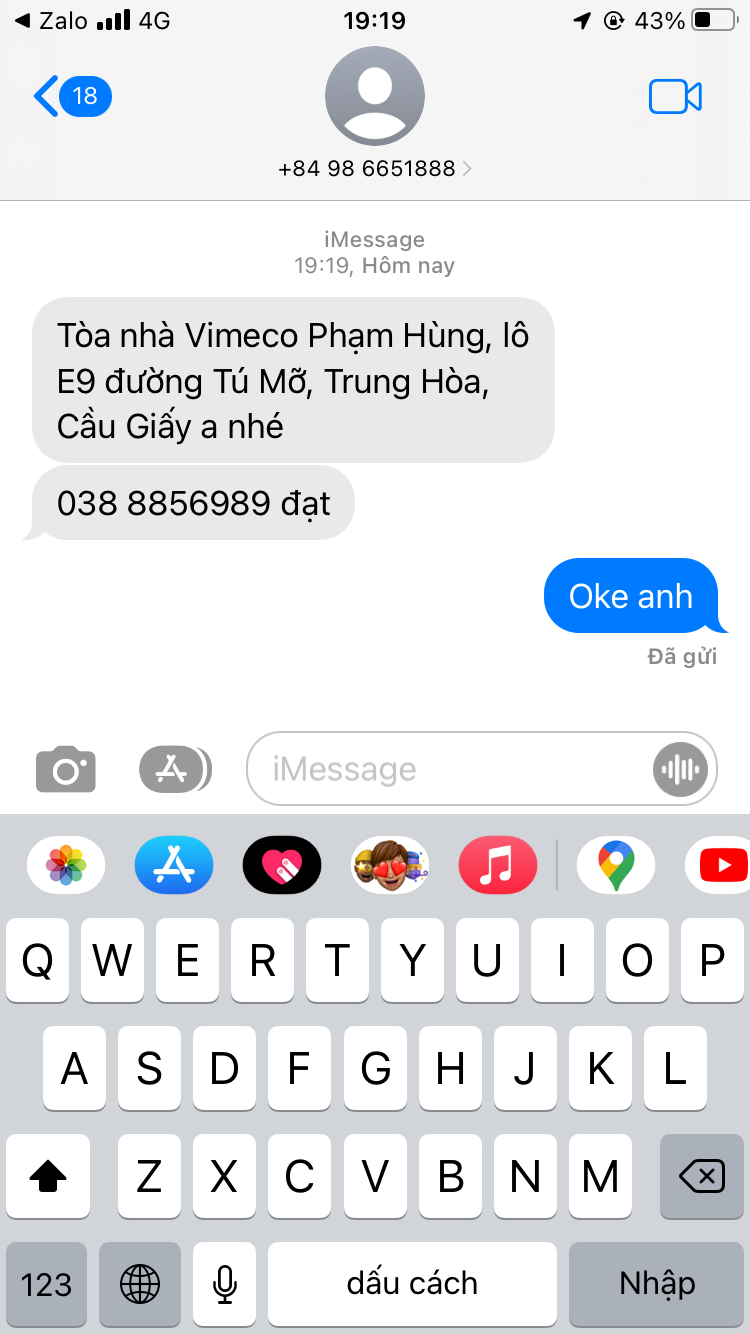750x1334 pixels.
Task: Open the Music iMessage app
Action: 497,865
